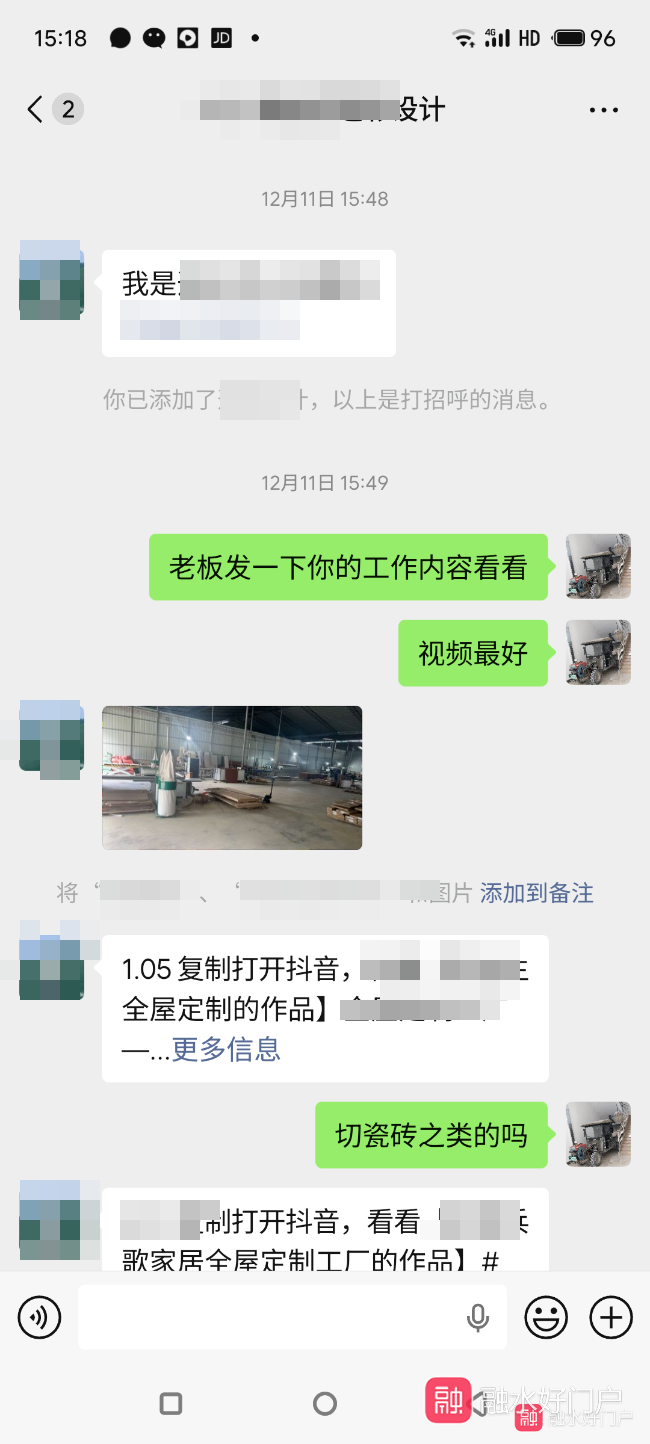Expand the 更多信息 link in the message
The image size is (650, 1444).
[x=226, y=1049]
